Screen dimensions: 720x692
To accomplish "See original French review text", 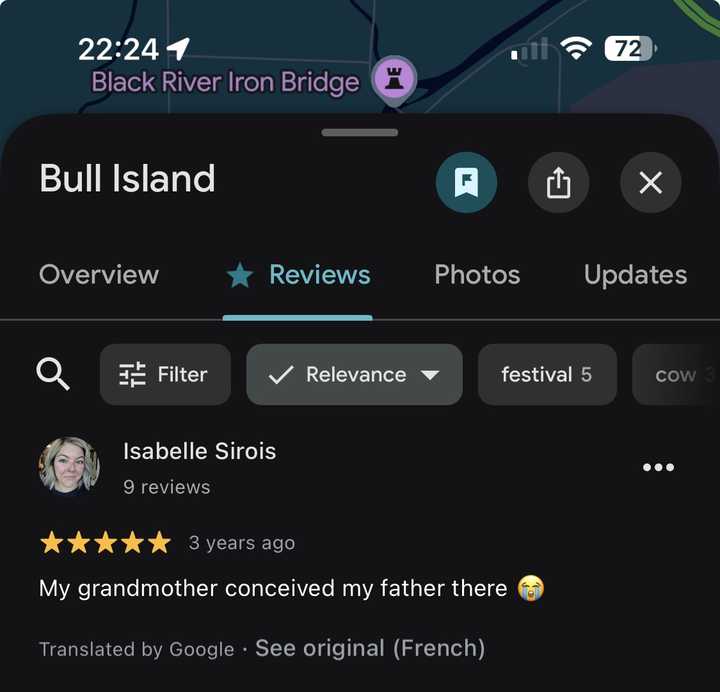I will pos(370,648).
